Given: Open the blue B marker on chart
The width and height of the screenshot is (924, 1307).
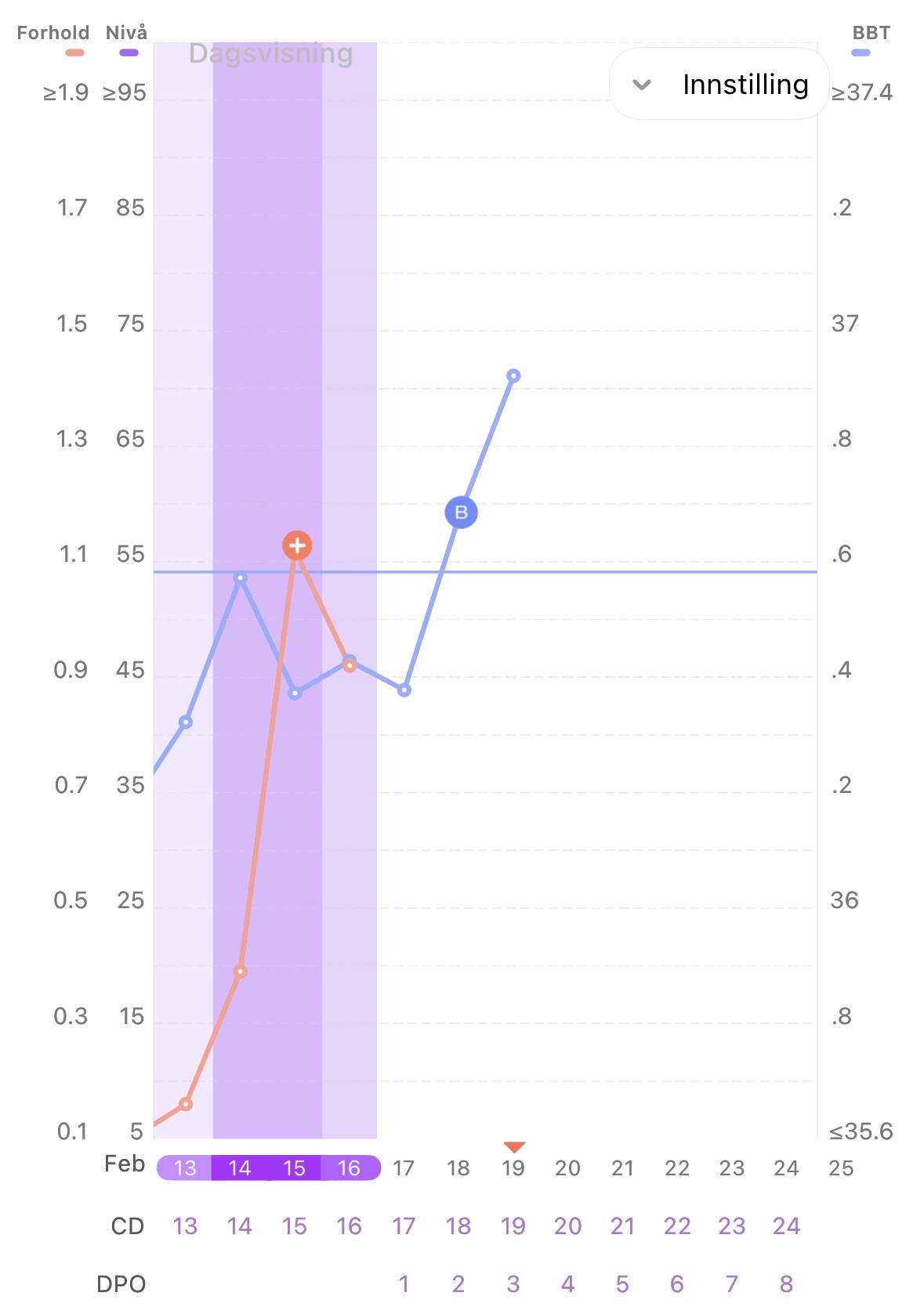Looking at the screenshot, I should 461,512.
